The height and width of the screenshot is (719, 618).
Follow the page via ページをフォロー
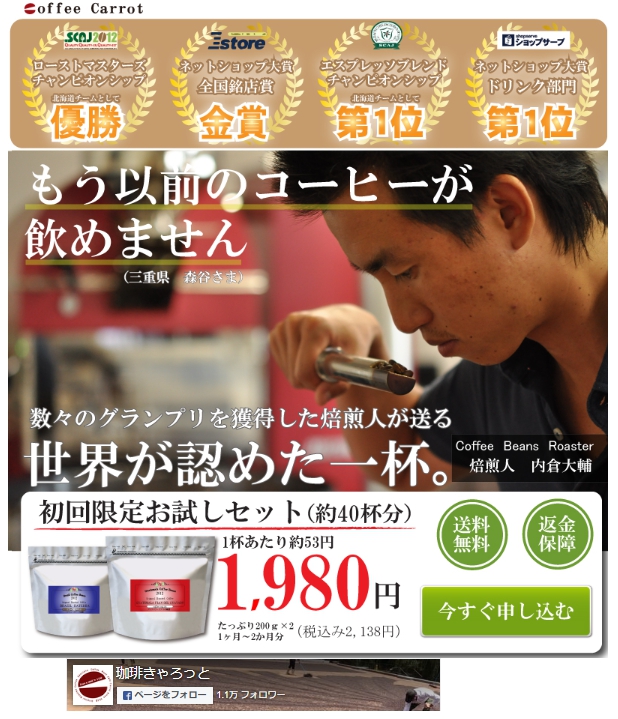coord(165,694)
